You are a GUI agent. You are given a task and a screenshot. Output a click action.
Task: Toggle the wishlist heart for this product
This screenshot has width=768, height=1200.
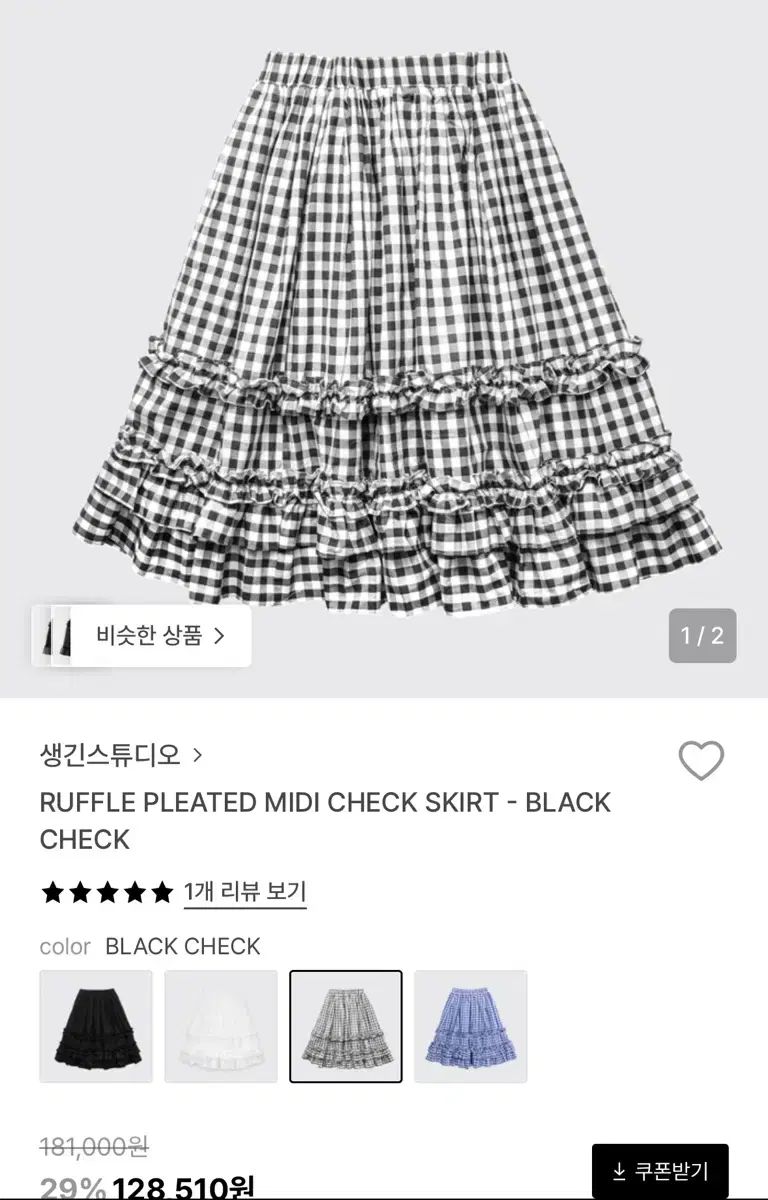703,758
